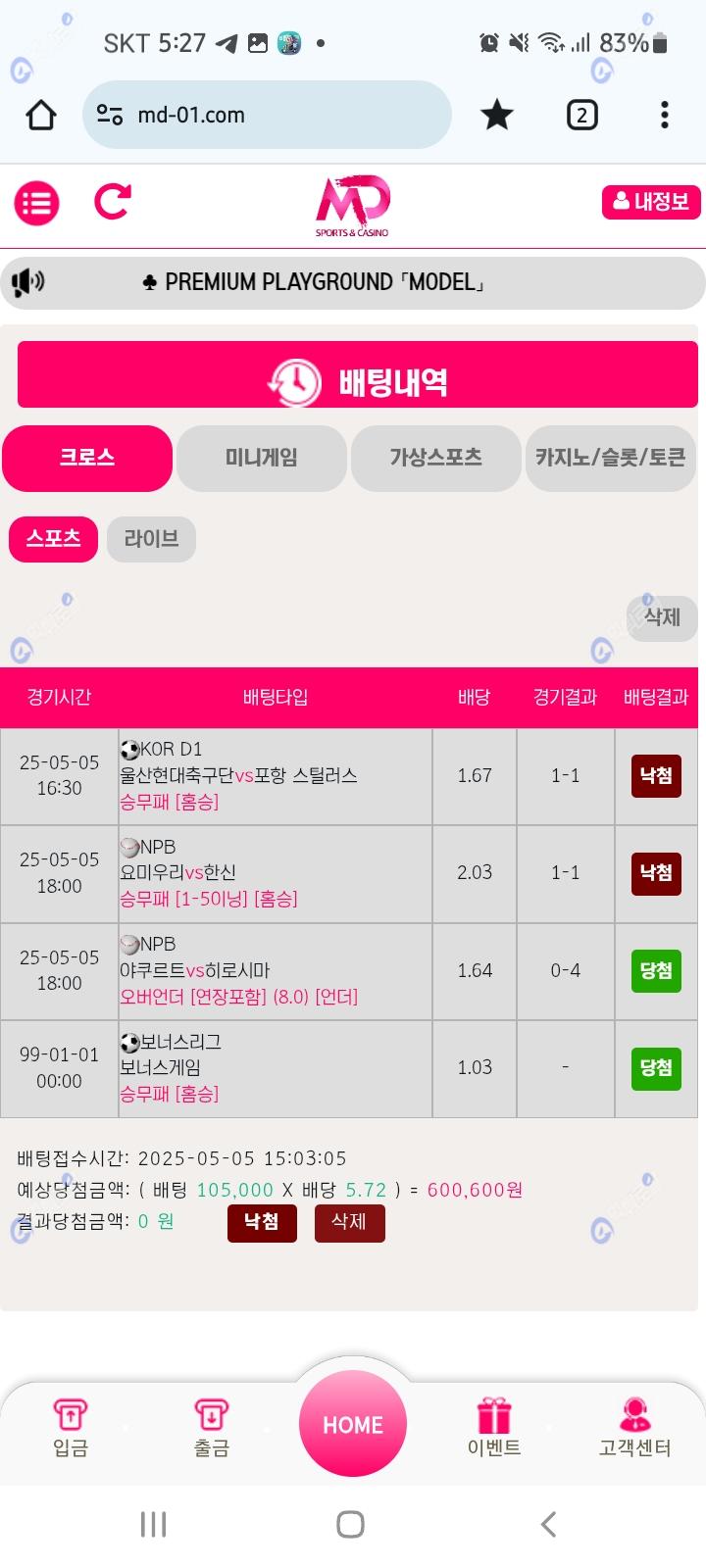Screen dimensions: 706x1568
Task: Tap the md-01.com address bar
Action: (x=267, y=115)
